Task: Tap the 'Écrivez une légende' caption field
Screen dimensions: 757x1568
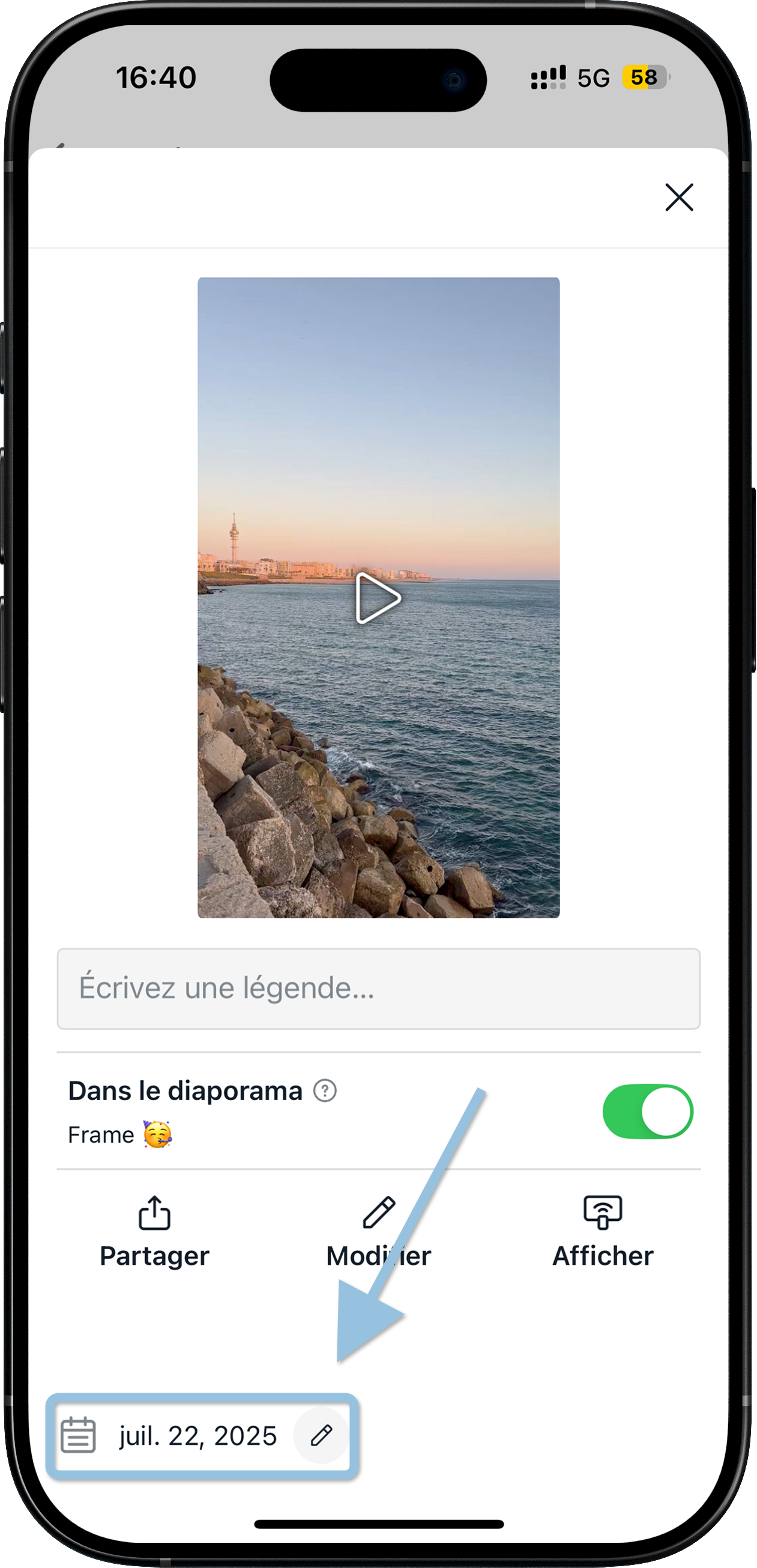Action: pos(378,988)
